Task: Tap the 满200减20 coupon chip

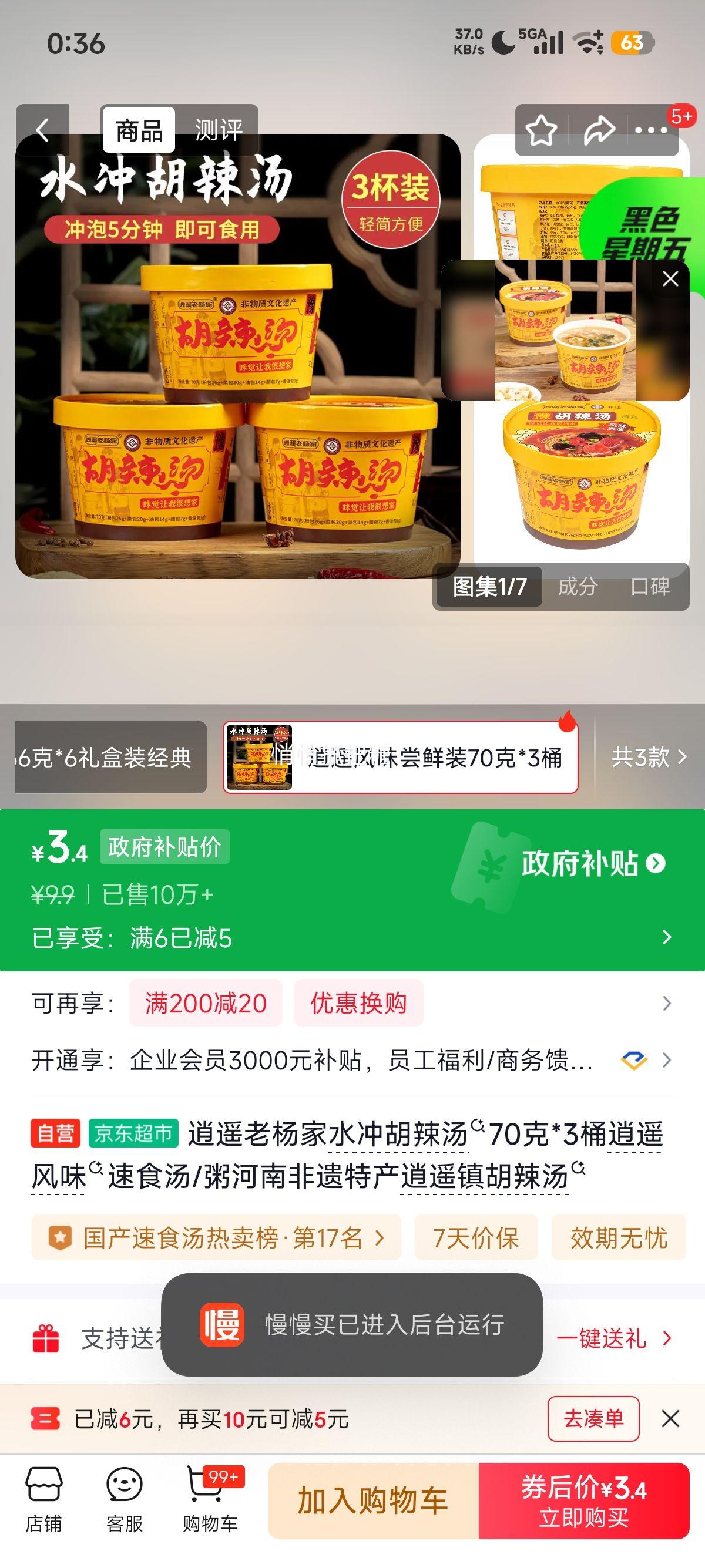Action: (206, 1003)
